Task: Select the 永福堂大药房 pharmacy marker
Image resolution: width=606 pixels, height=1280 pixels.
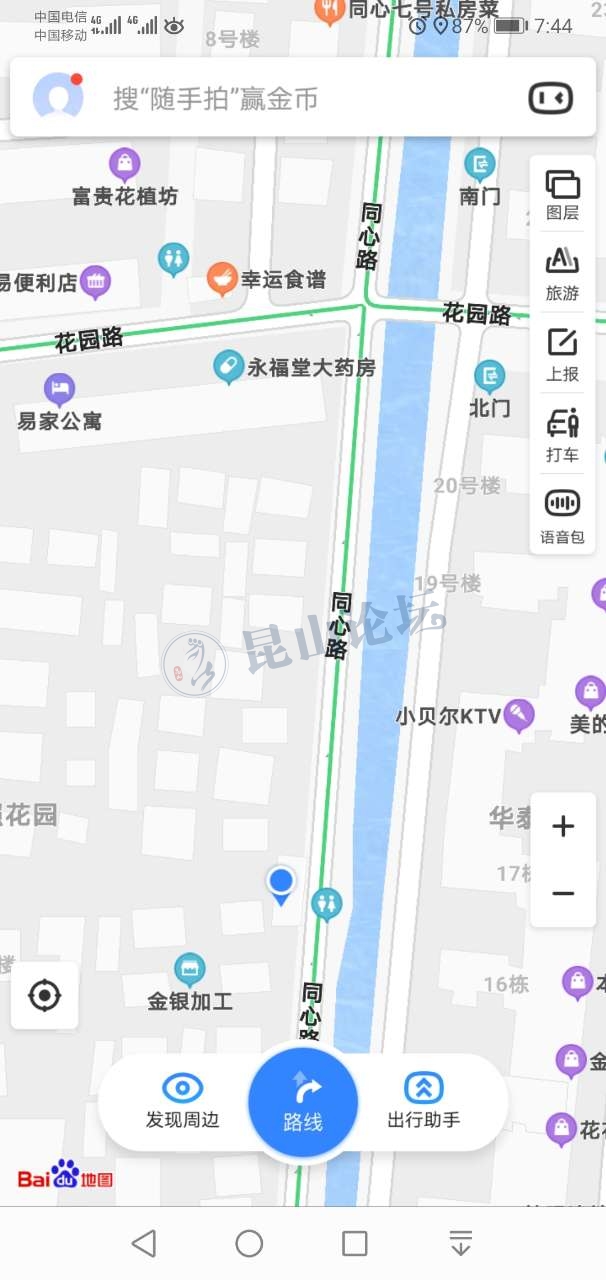Action: (229, 367)
